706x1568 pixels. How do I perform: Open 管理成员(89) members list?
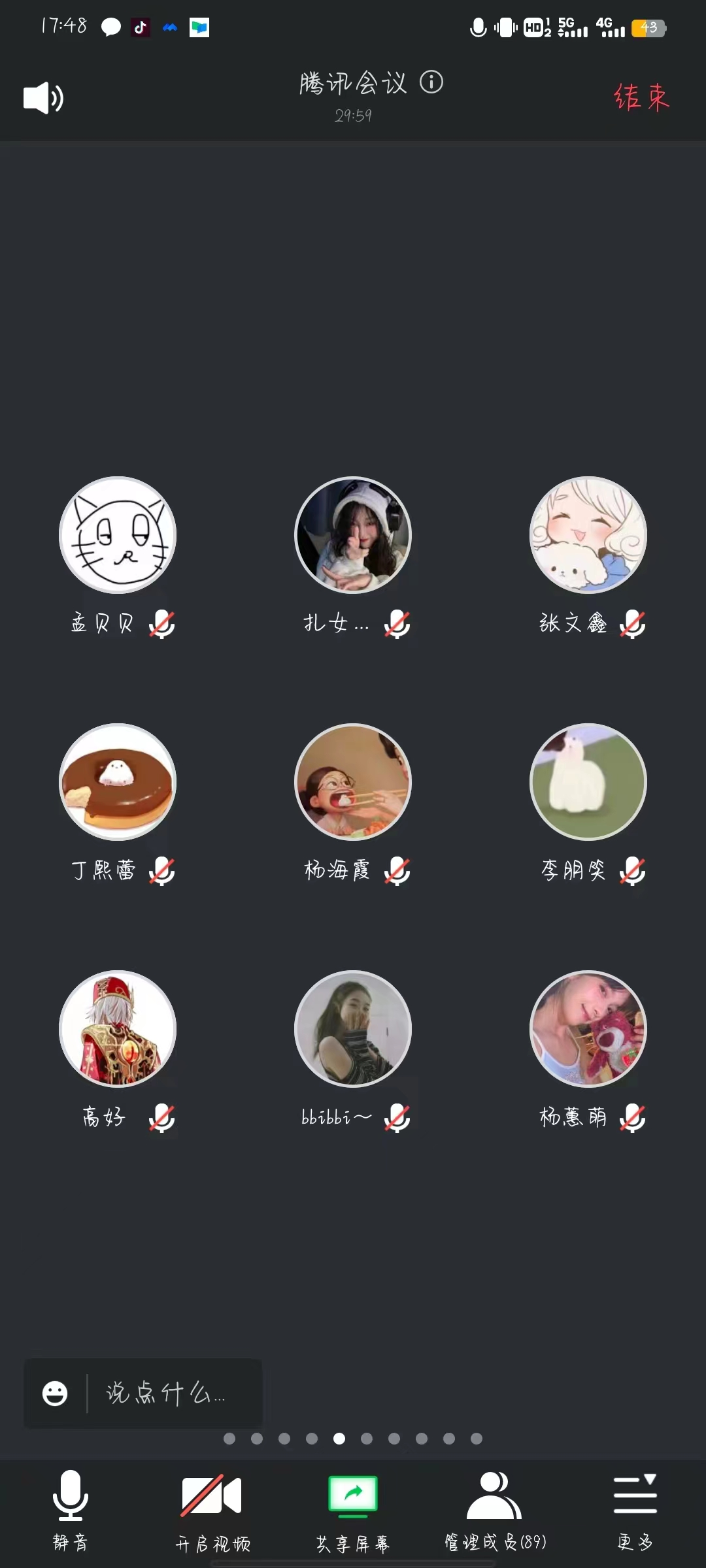click(495, 1510)
